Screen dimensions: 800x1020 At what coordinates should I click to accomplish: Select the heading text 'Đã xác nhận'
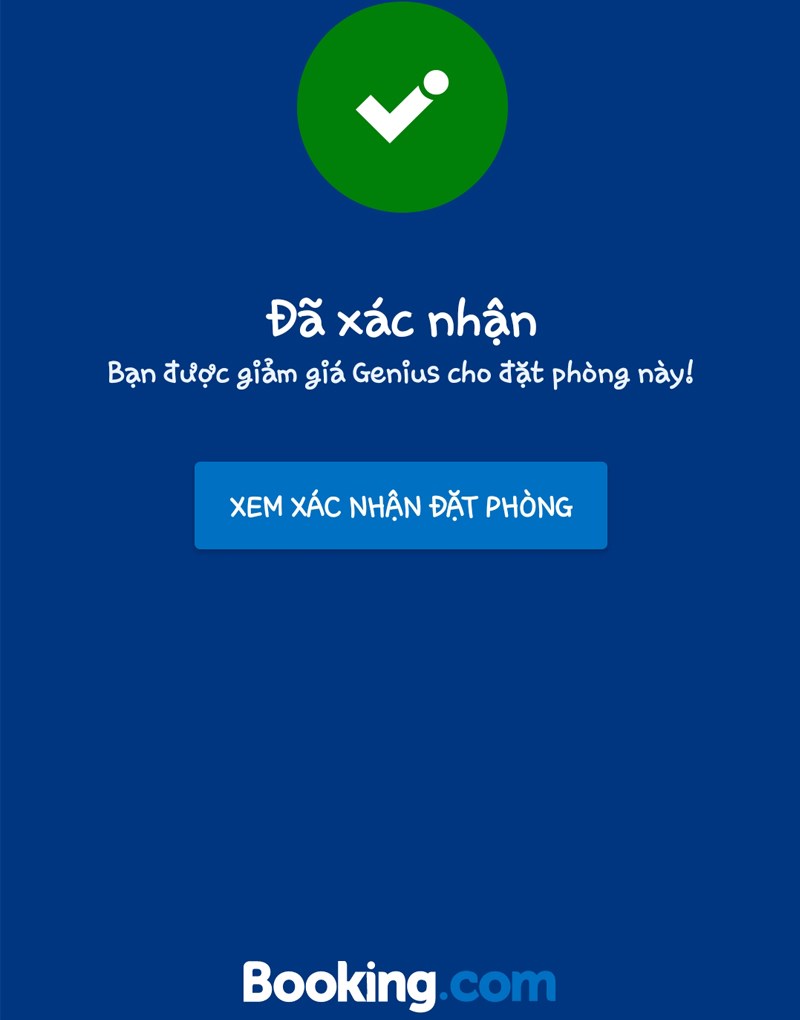coord(400,320)
